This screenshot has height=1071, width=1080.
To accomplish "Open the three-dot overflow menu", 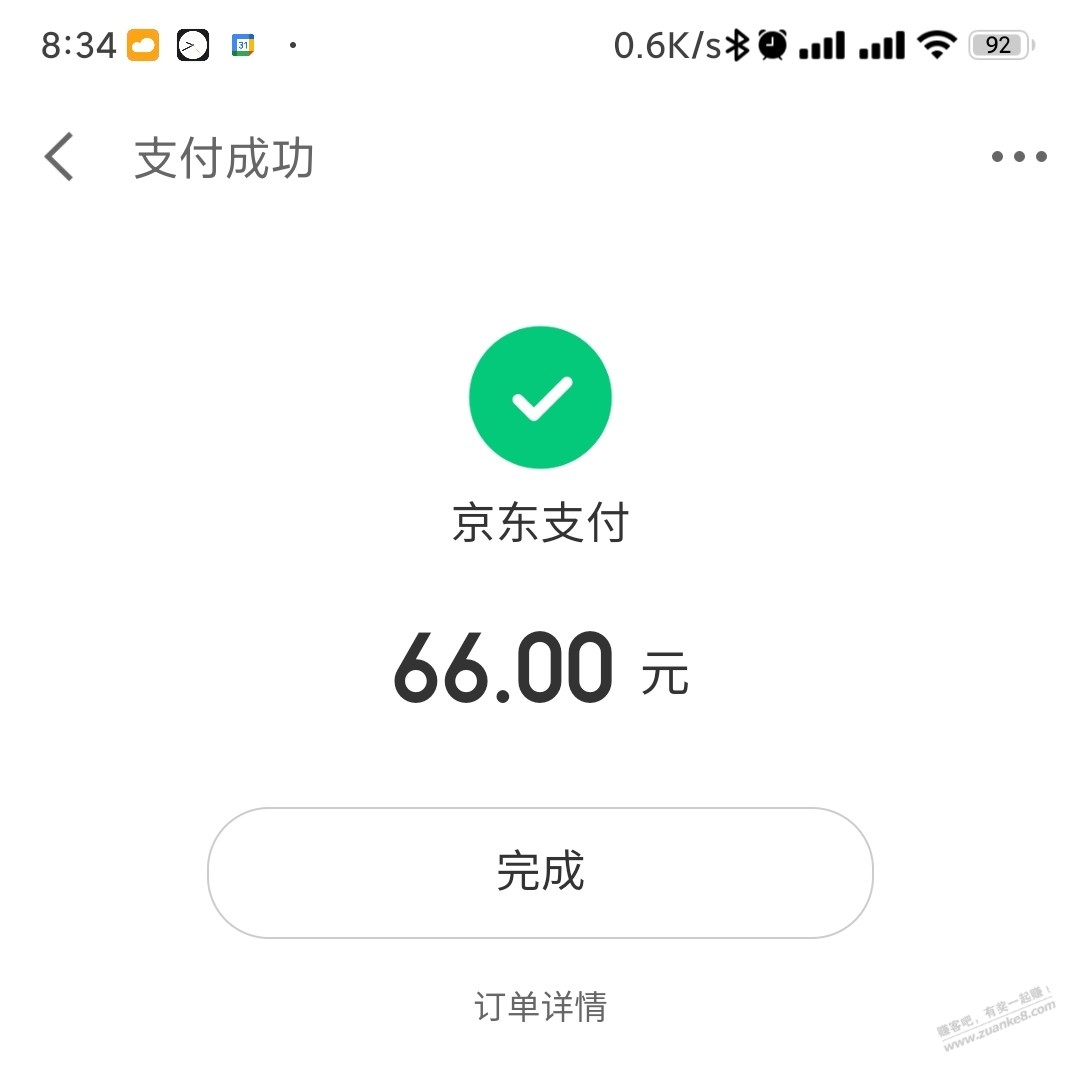I will (x=1018, y=157).
